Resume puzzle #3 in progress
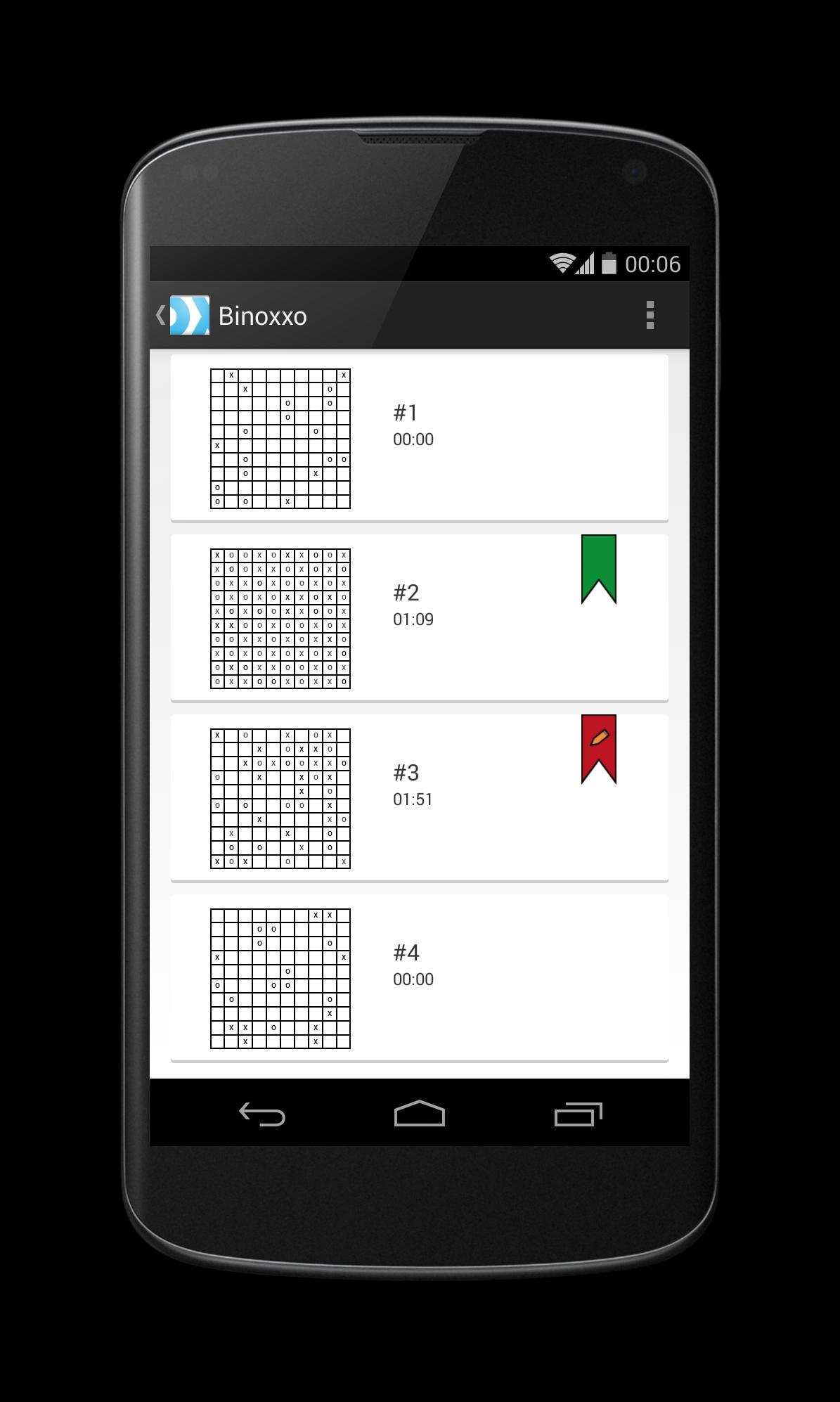840x1402 pixels. click(419, 797)
